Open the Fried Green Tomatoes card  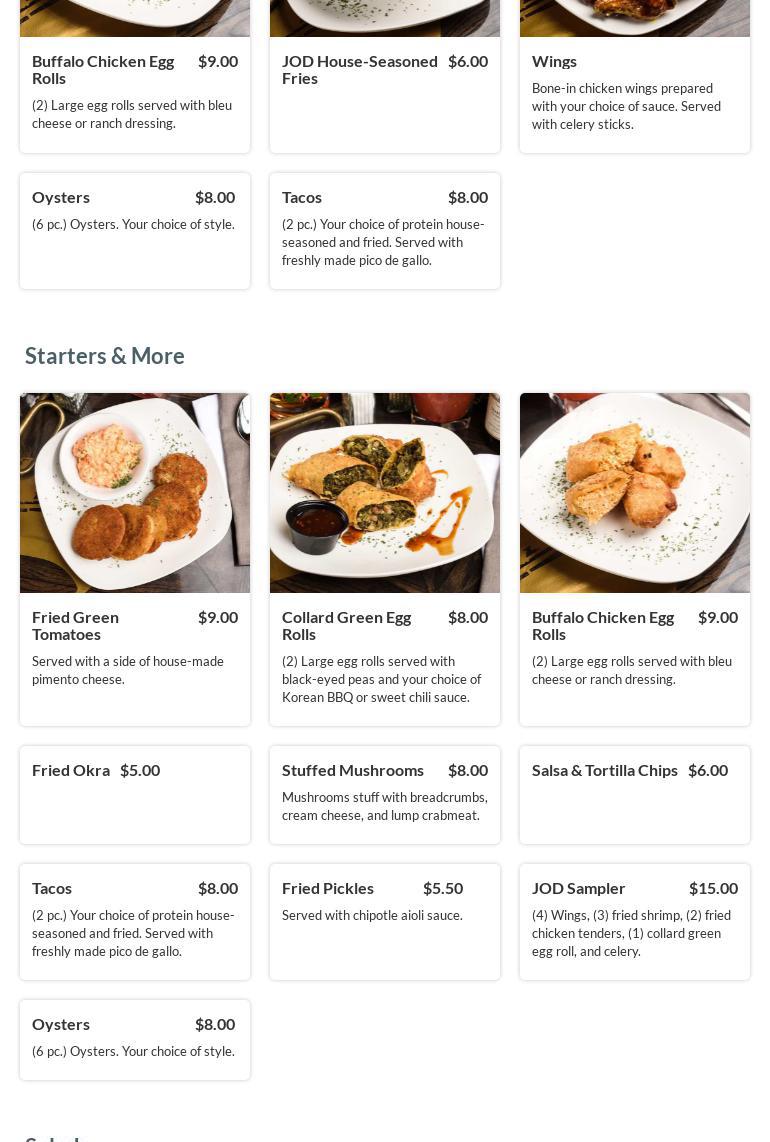click(135, 558)
